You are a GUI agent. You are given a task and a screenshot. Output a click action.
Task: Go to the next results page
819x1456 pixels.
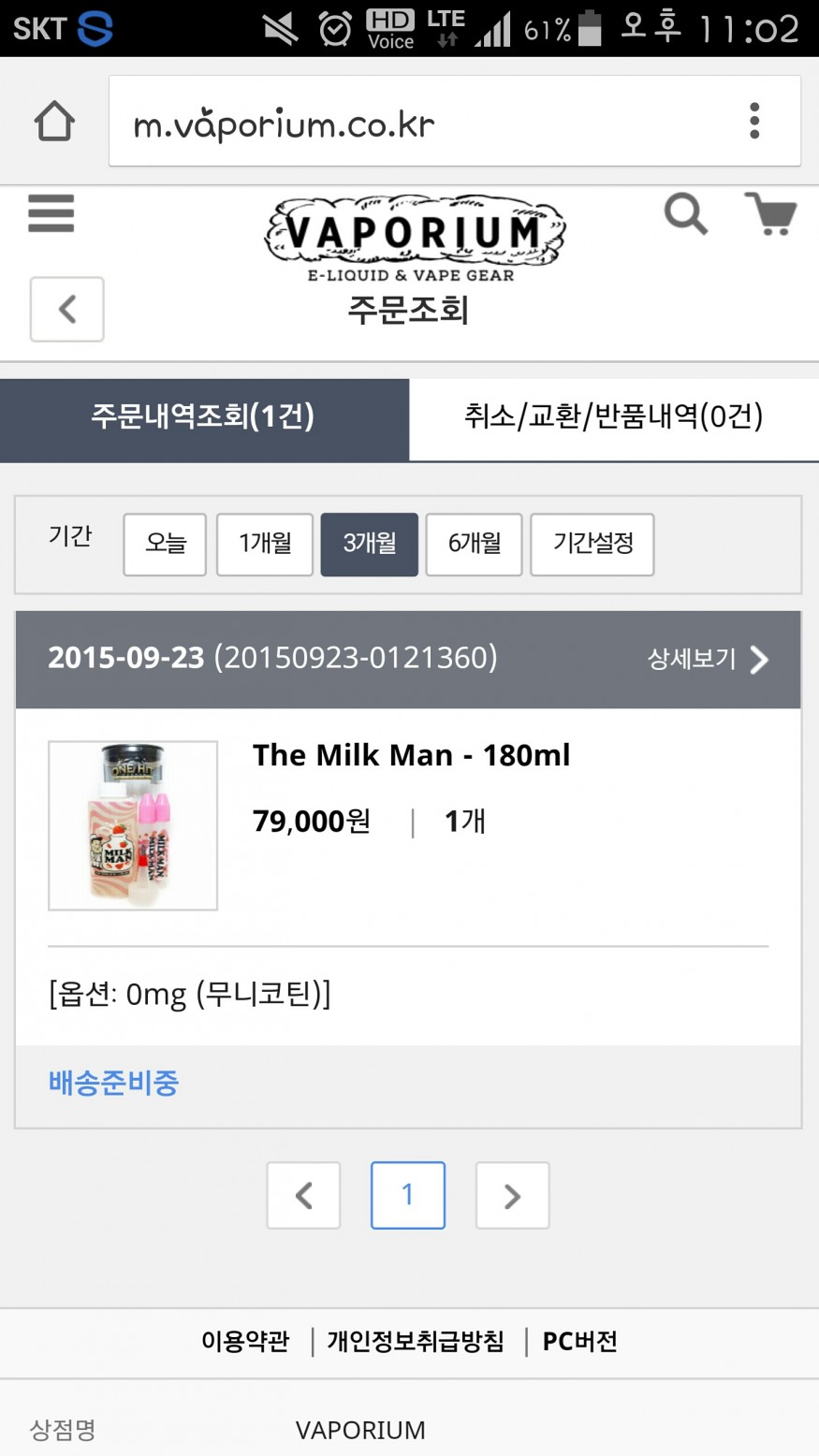point(512,1195)
